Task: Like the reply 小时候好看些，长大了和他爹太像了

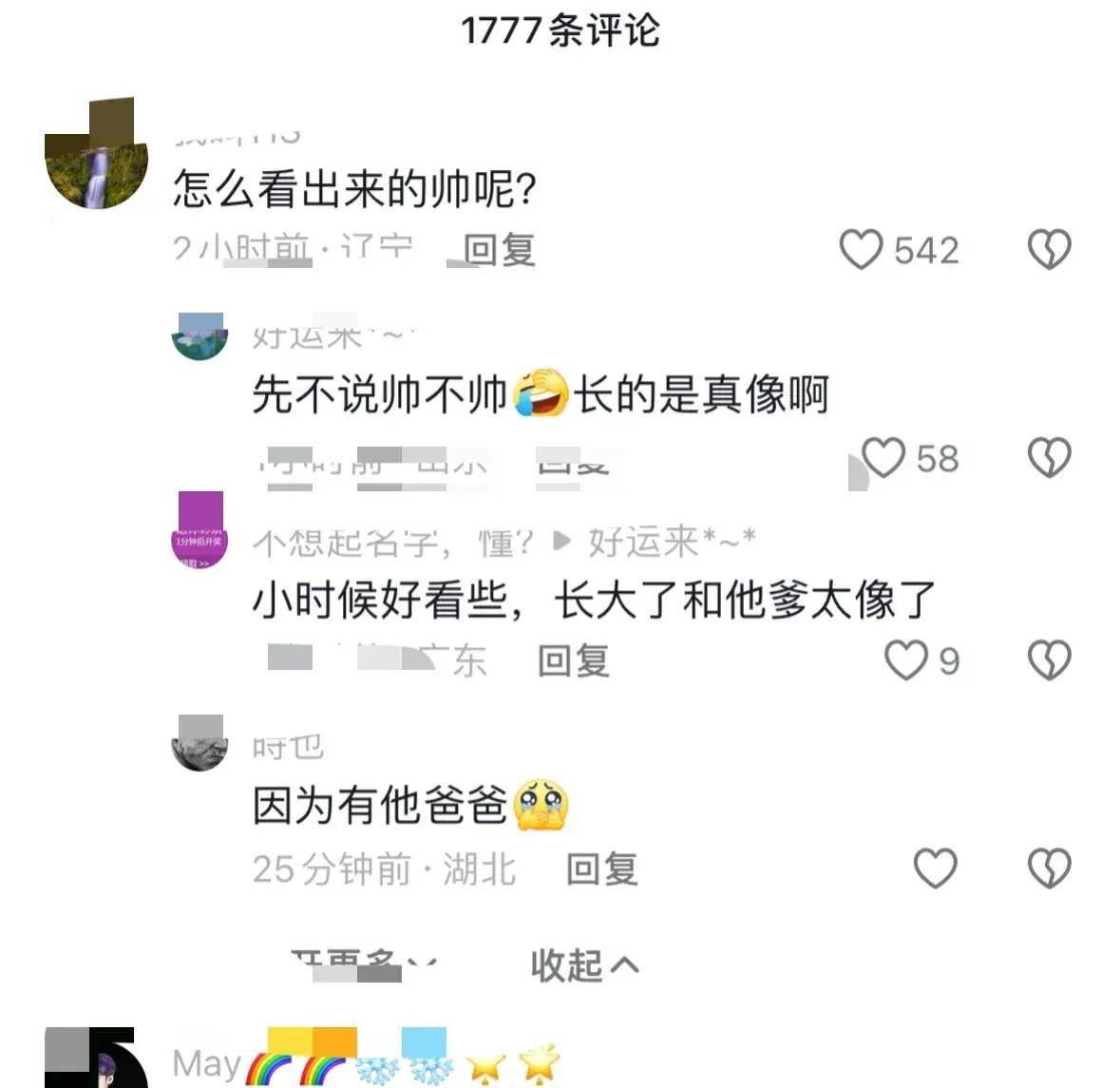Action: (x=905, y=660)
